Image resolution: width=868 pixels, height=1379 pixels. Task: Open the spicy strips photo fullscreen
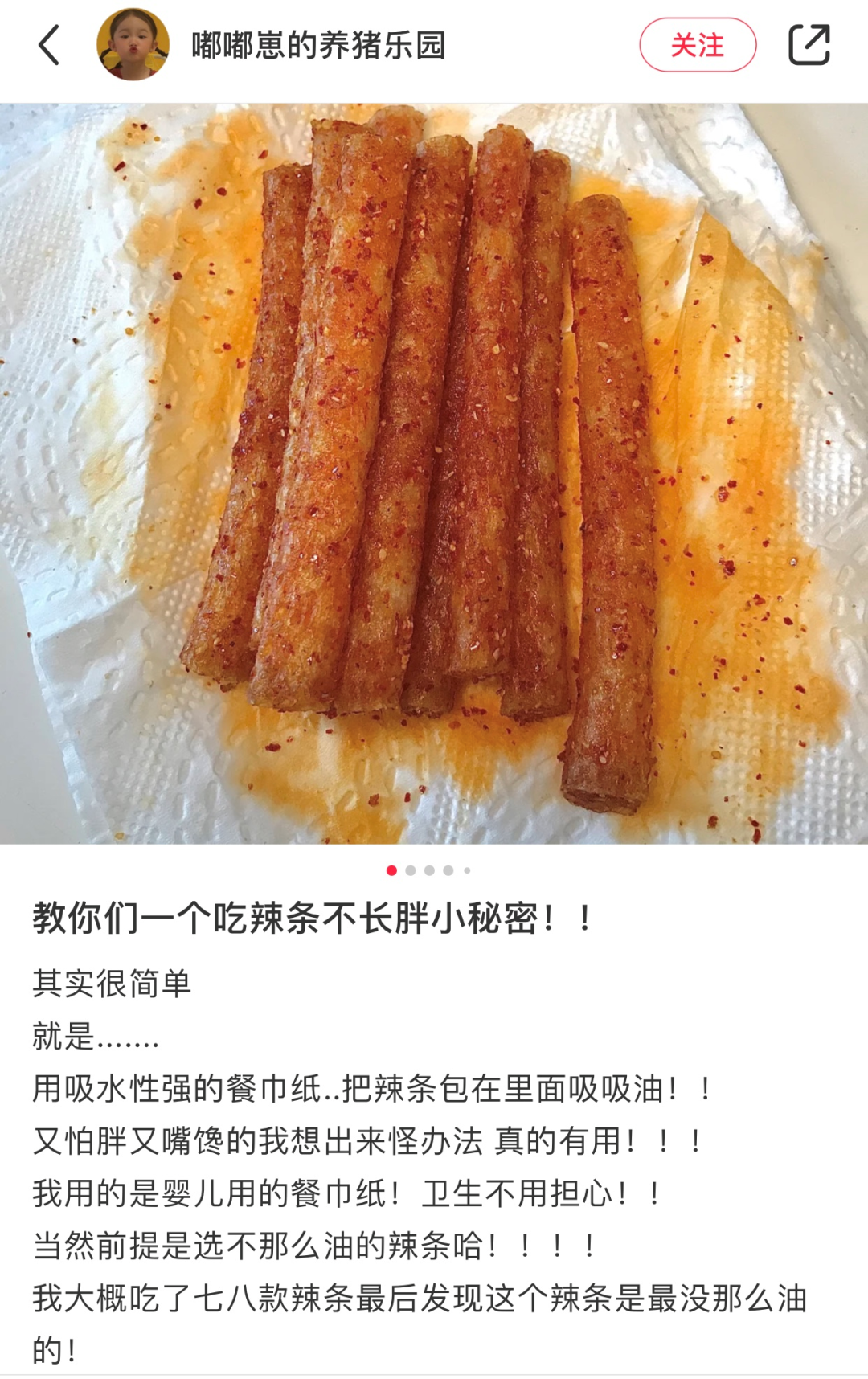[x=434, y=473]
